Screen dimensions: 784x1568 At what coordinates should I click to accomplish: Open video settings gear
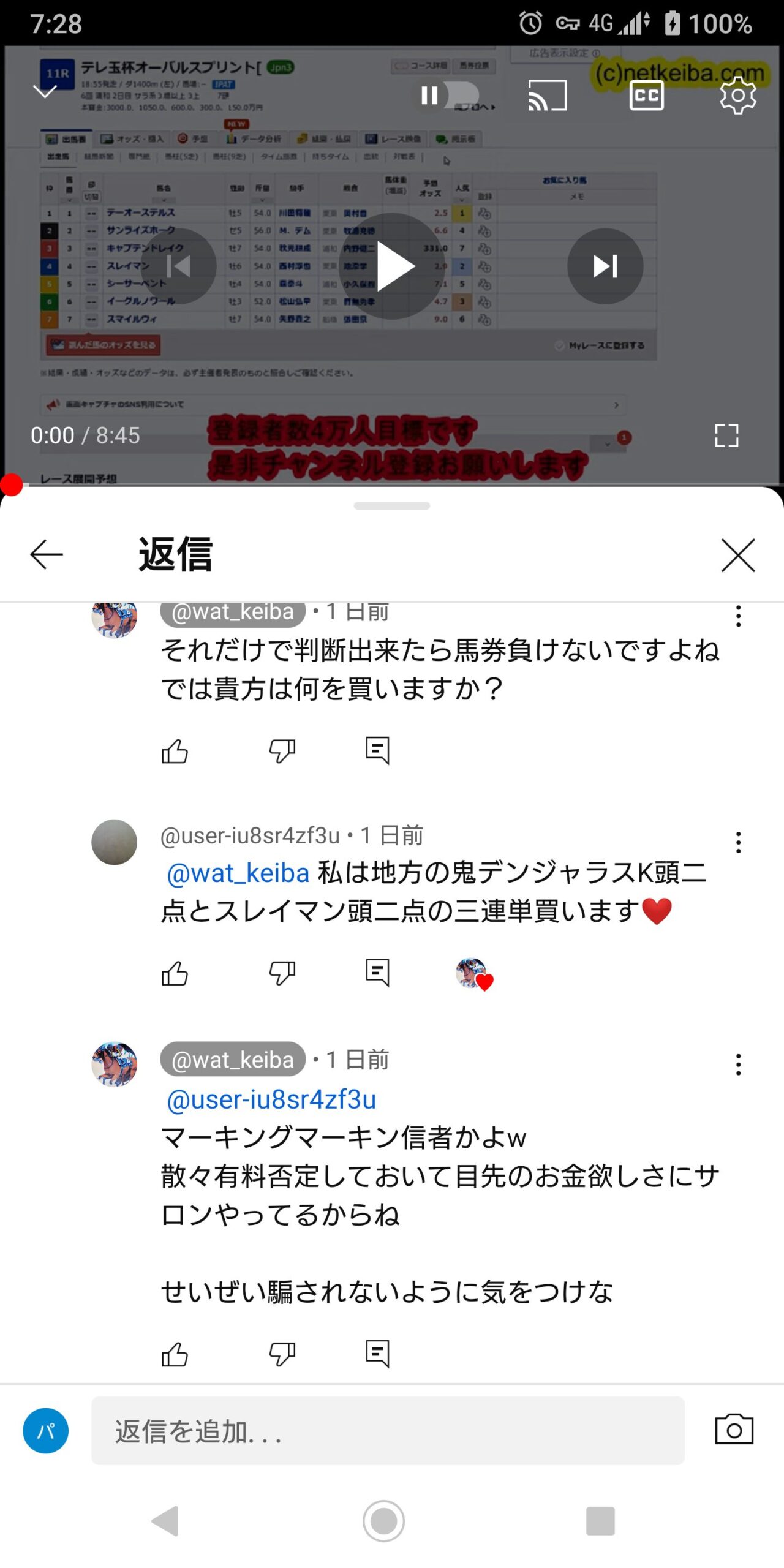click(x=737, y=96)
